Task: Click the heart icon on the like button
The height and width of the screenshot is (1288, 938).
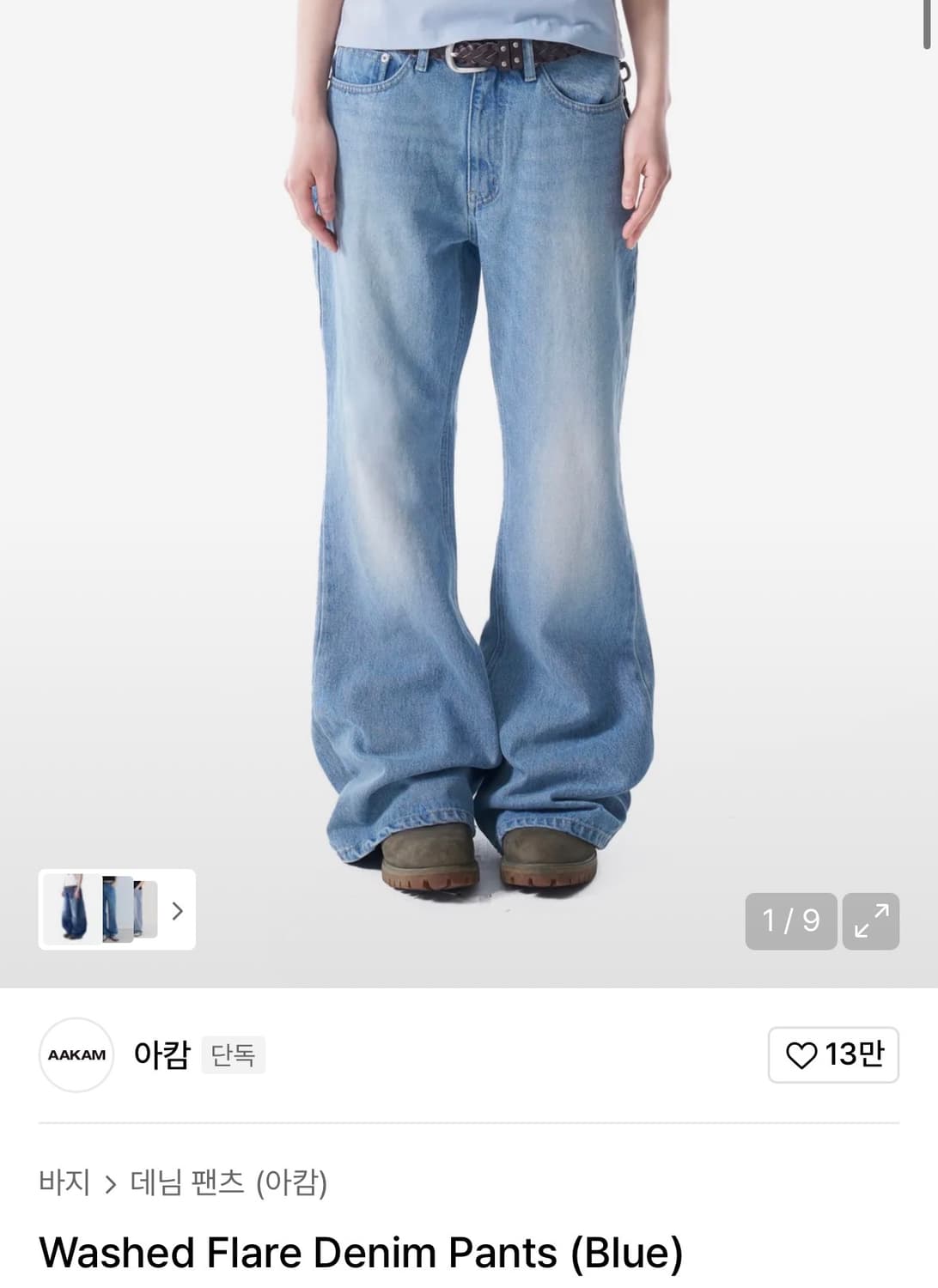Action: pos(801,1055)
